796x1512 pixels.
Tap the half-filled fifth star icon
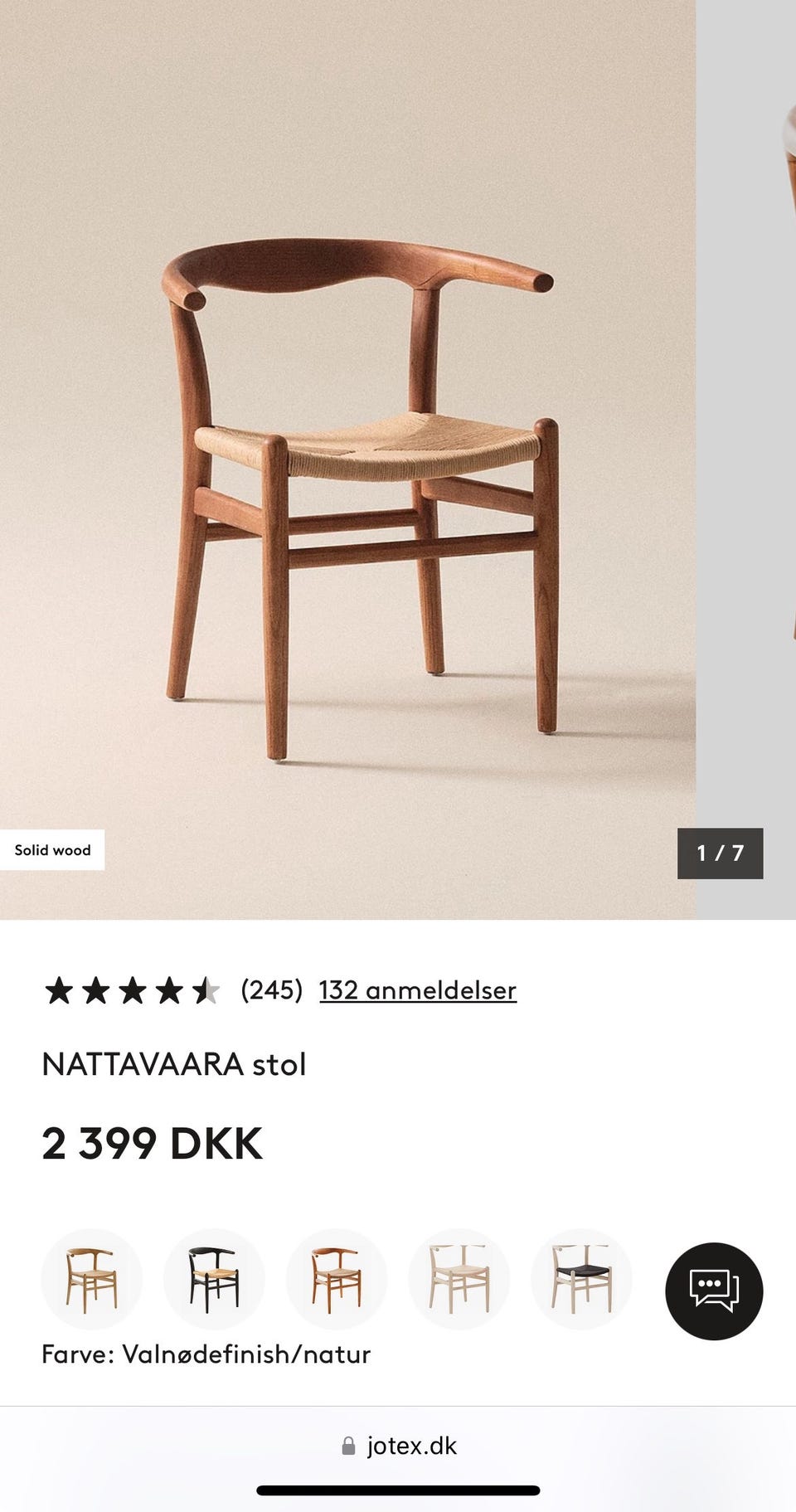click(x=209, y=989)
